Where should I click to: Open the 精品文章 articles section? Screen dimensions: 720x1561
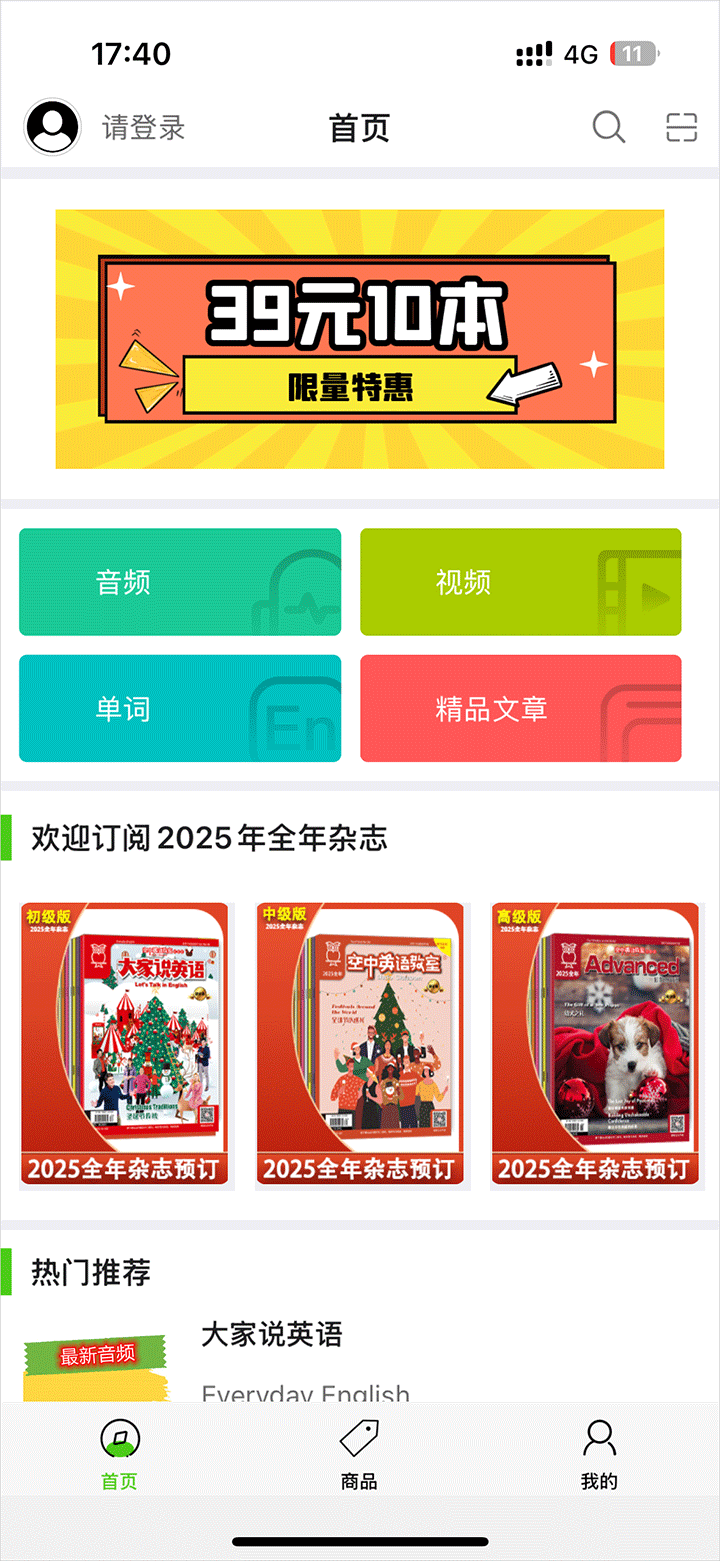(x=520, y=708)
